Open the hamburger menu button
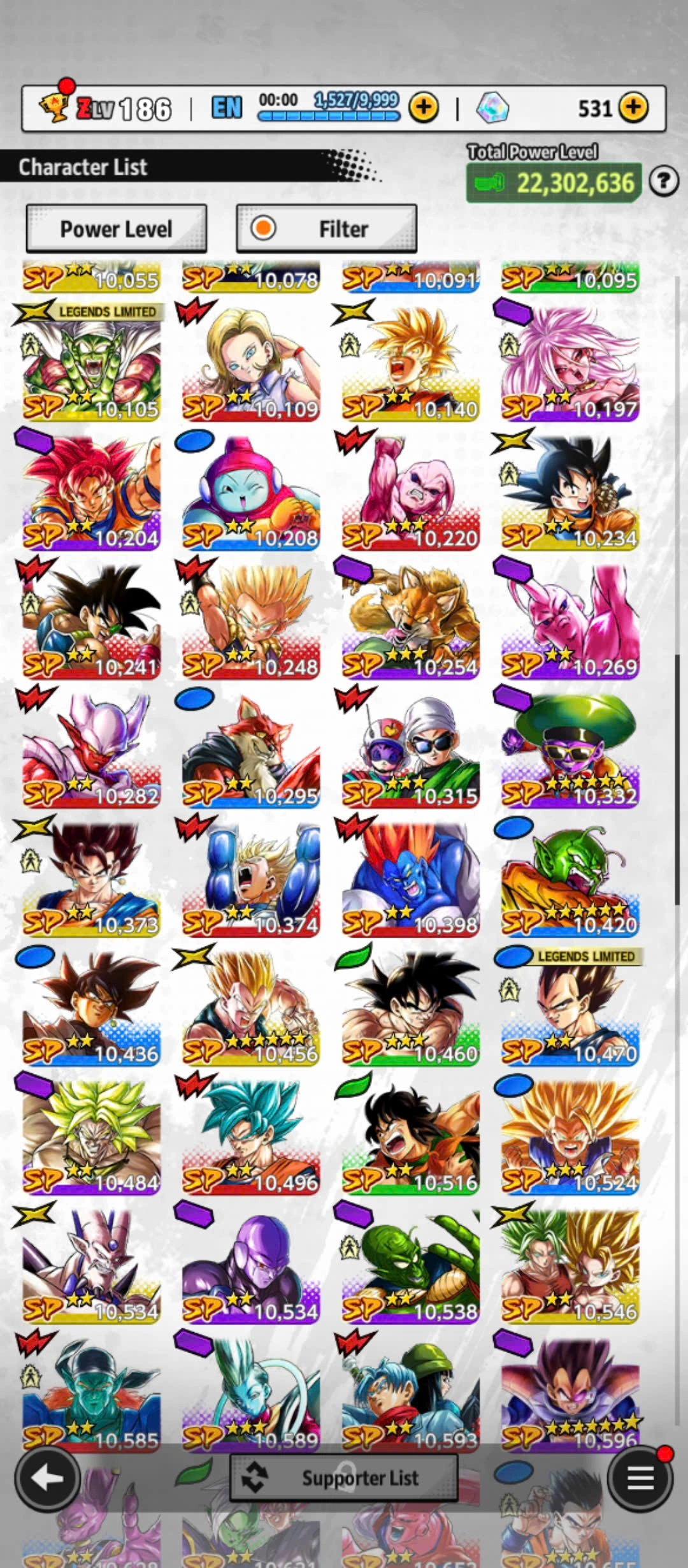Screen dimensions: 688x1568 click(x=640, y=1479)
